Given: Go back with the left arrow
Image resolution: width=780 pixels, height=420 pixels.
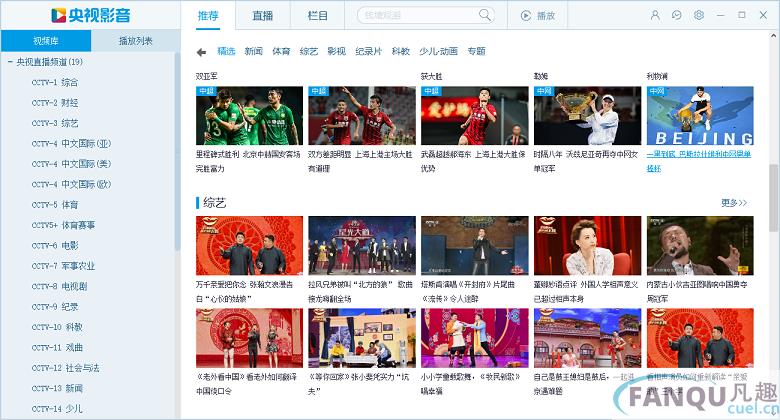Looking at the screenshot, I should (x=201, y=52).
